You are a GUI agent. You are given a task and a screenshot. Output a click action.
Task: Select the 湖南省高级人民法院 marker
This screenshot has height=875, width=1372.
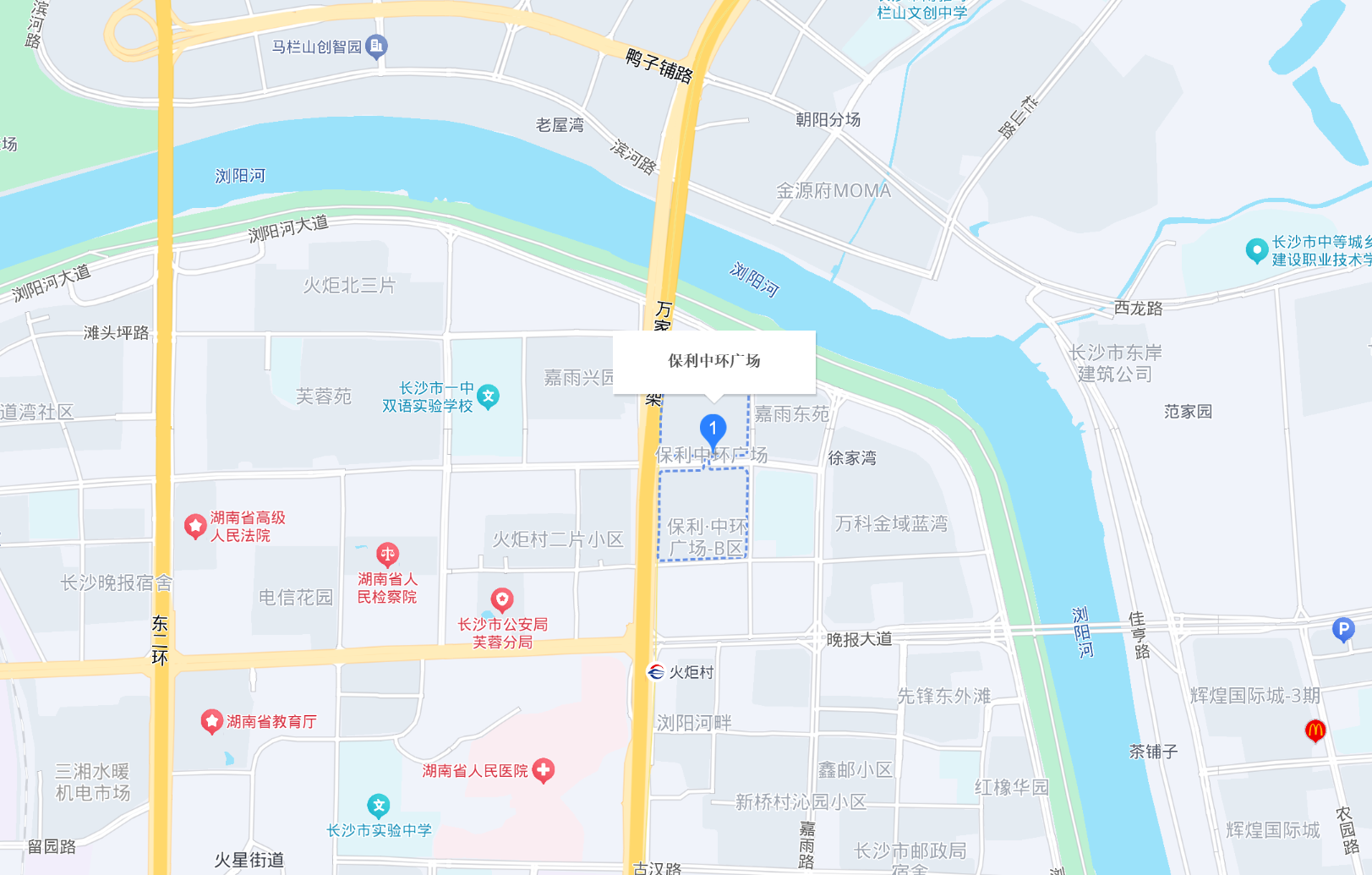point(195,526)
